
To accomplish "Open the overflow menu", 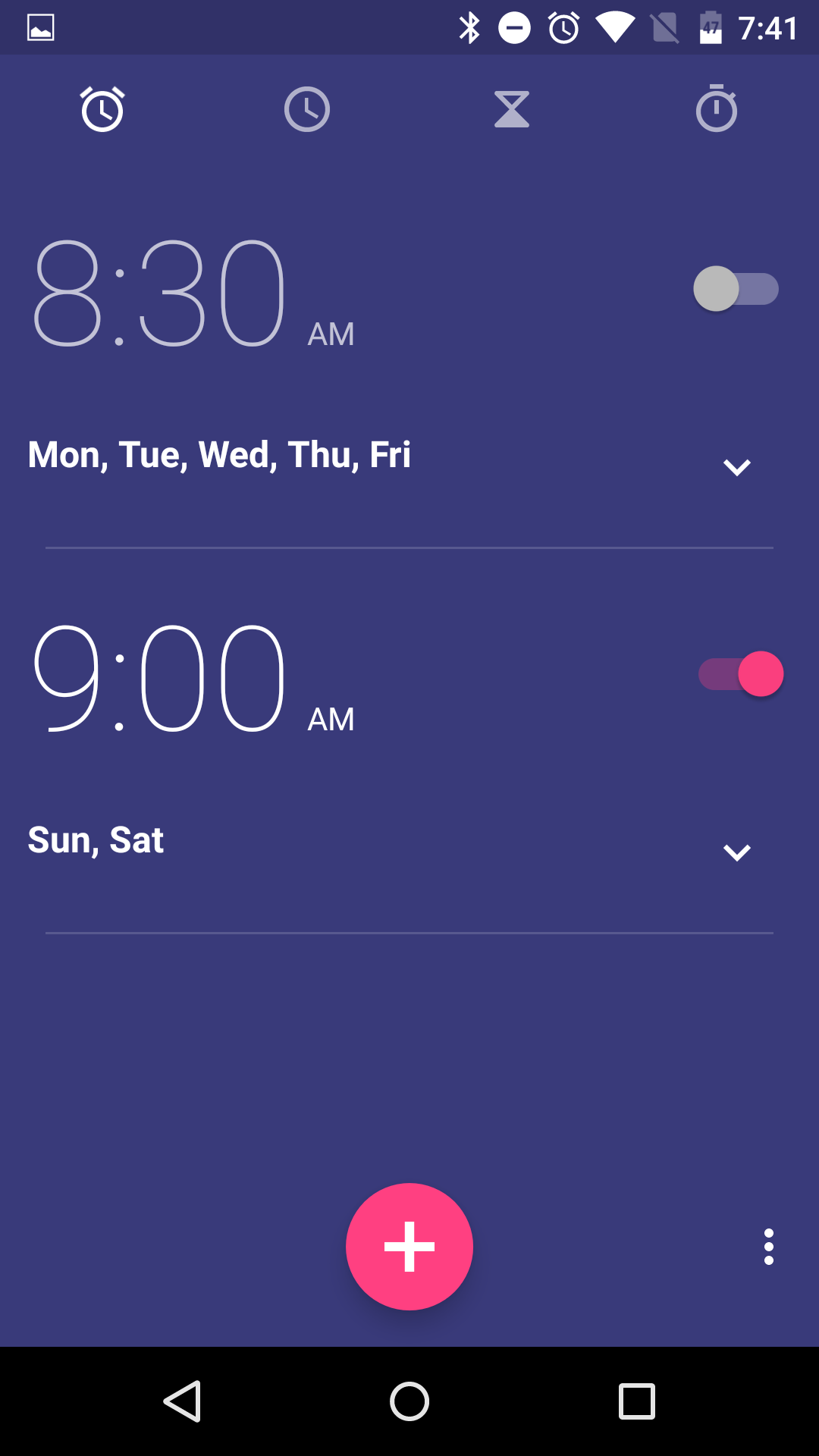I will (769, 1247).
